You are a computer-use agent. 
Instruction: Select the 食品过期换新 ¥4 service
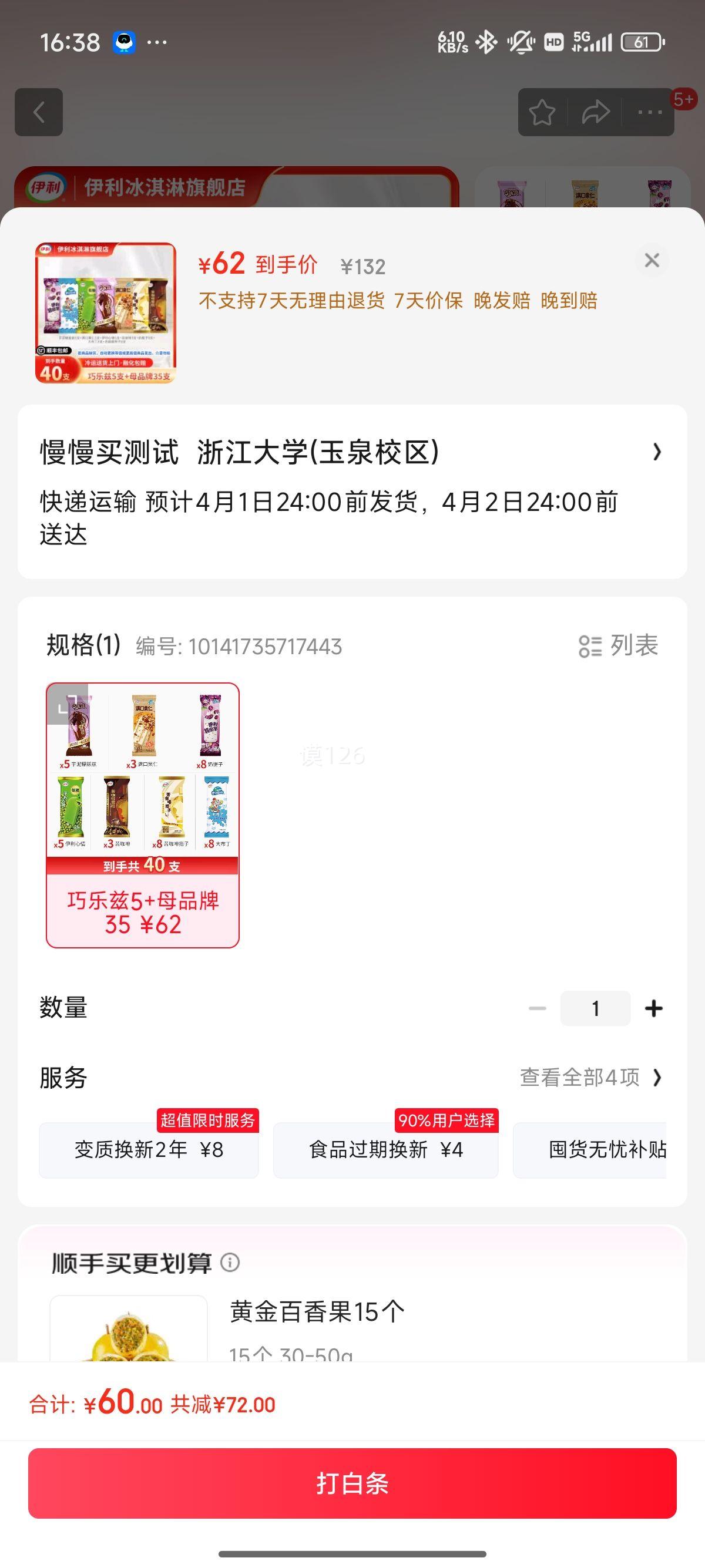point(386,1149)
